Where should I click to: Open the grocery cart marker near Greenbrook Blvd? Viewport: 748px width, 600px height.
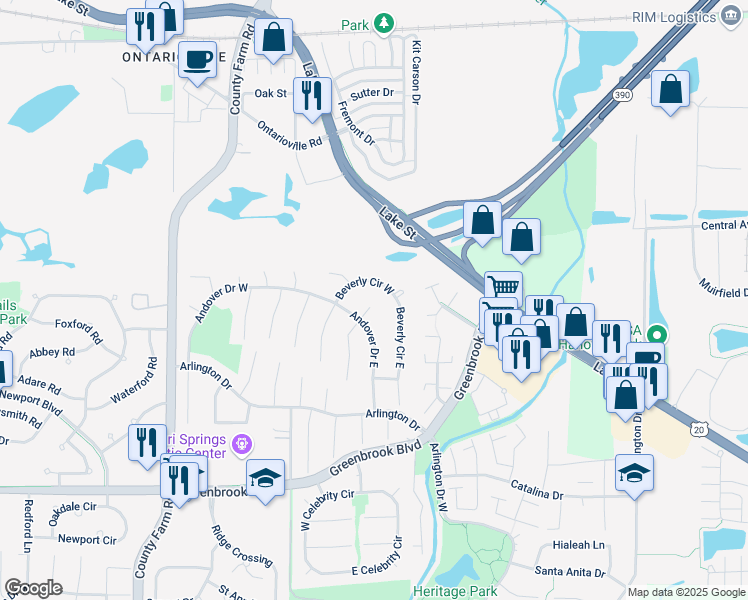[x=503, y=288]
